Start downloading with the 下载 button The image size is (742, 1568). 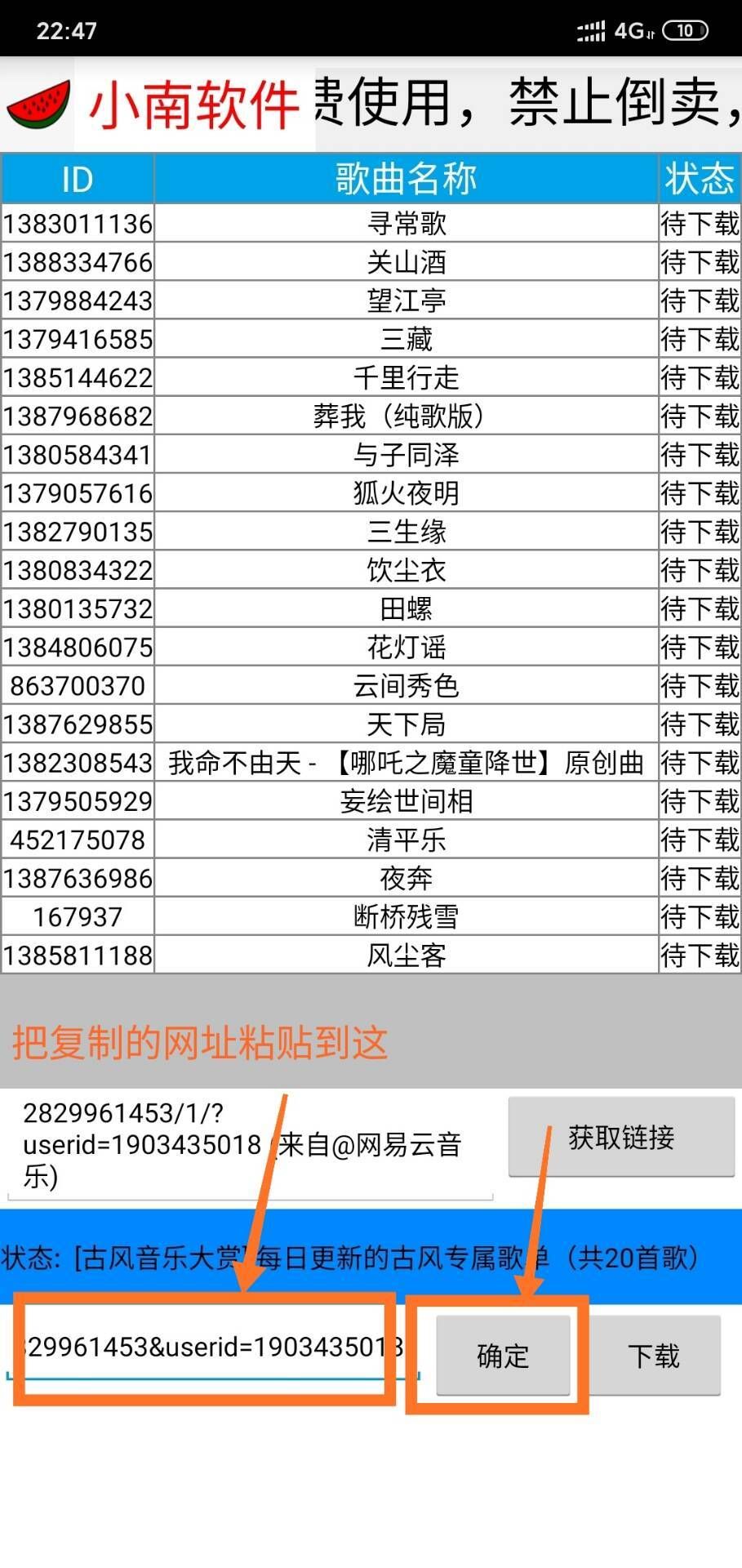[654, 1356]
